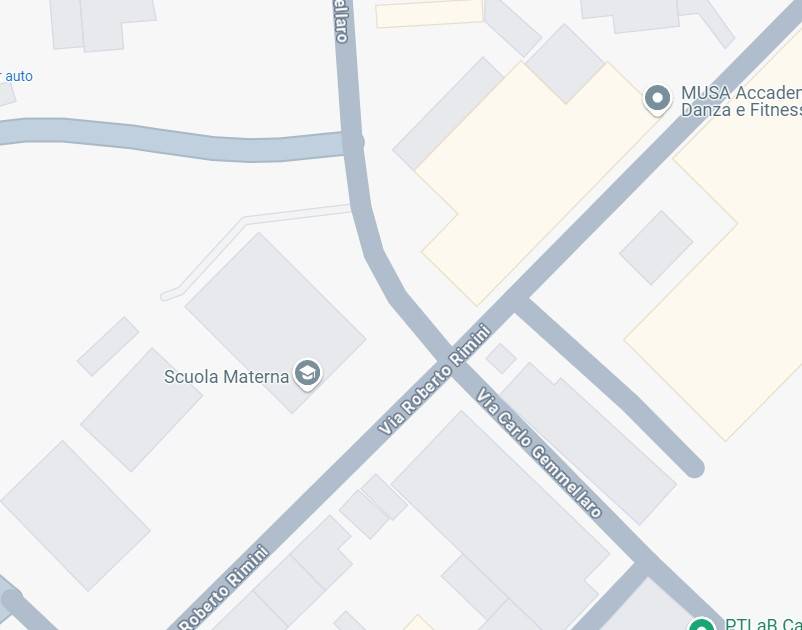802x630 pixels.
Task: Open the Scuola Materna place marker
Action: click(x=307, y=374)
